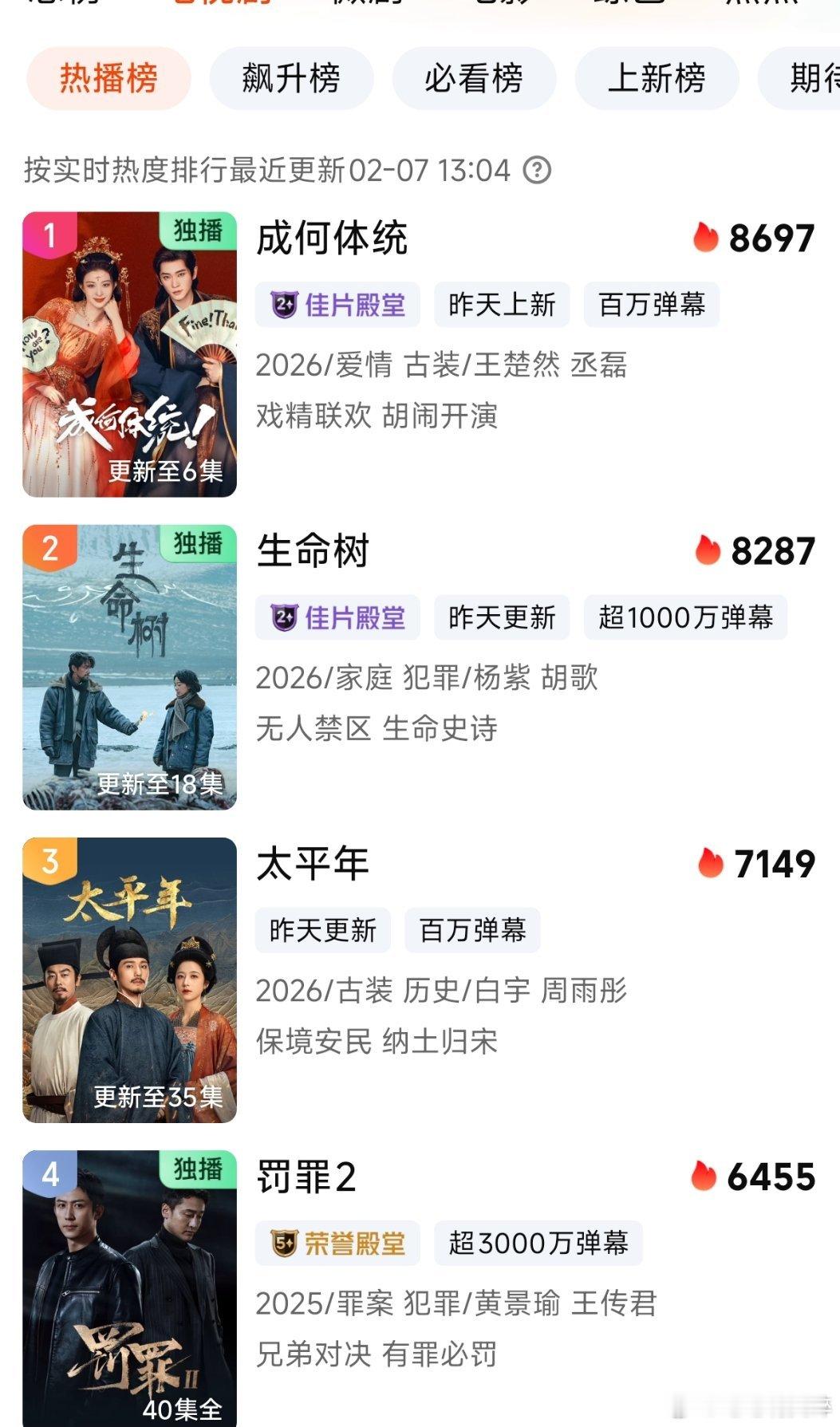The height and width of the screenshot is (1427, 840).
Task: Tap 佳片殿堂 badge under 生命树
Action: pyautogui.click(x=338, y=617)
